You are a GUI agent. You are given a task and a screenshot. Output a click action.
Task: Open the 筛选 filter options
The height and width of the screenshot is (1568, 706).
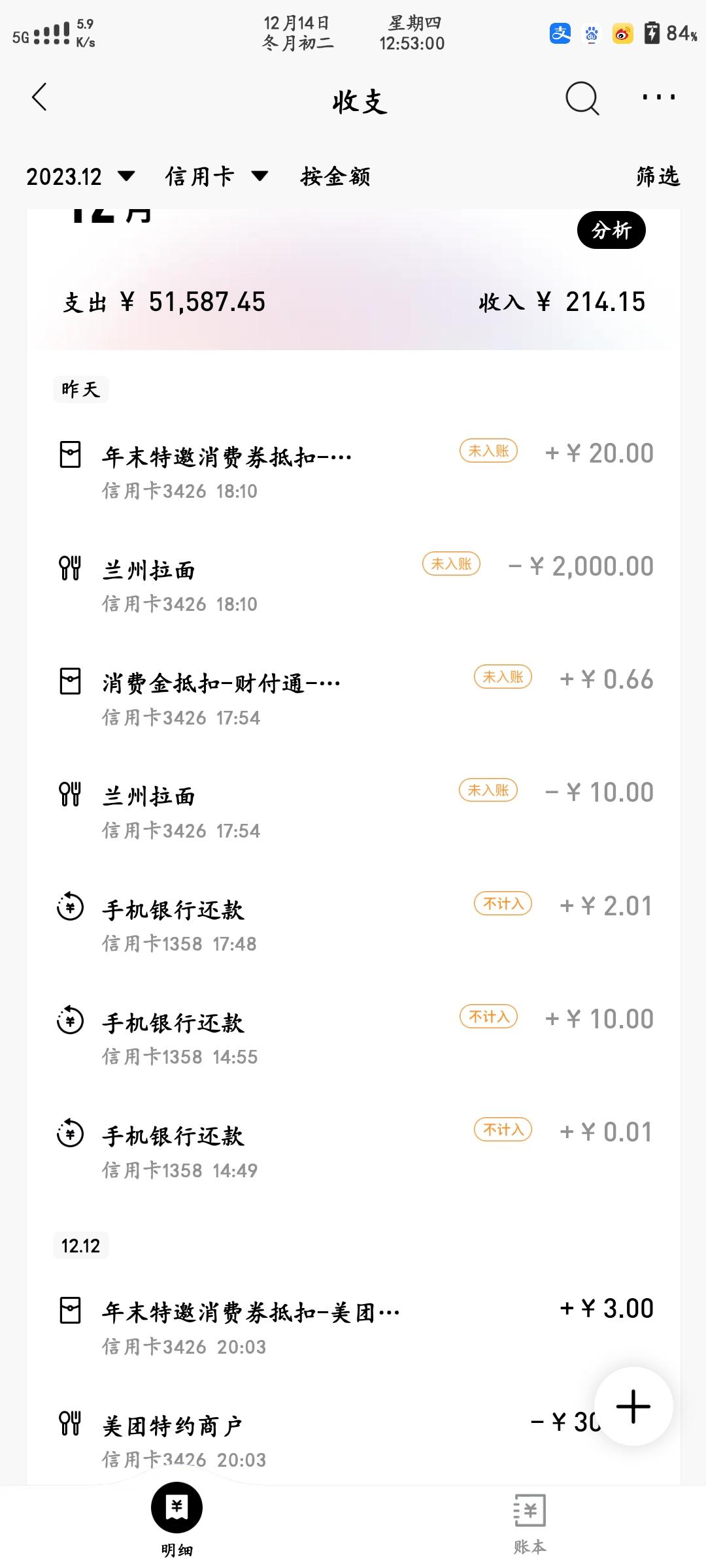tap(658, 176)
